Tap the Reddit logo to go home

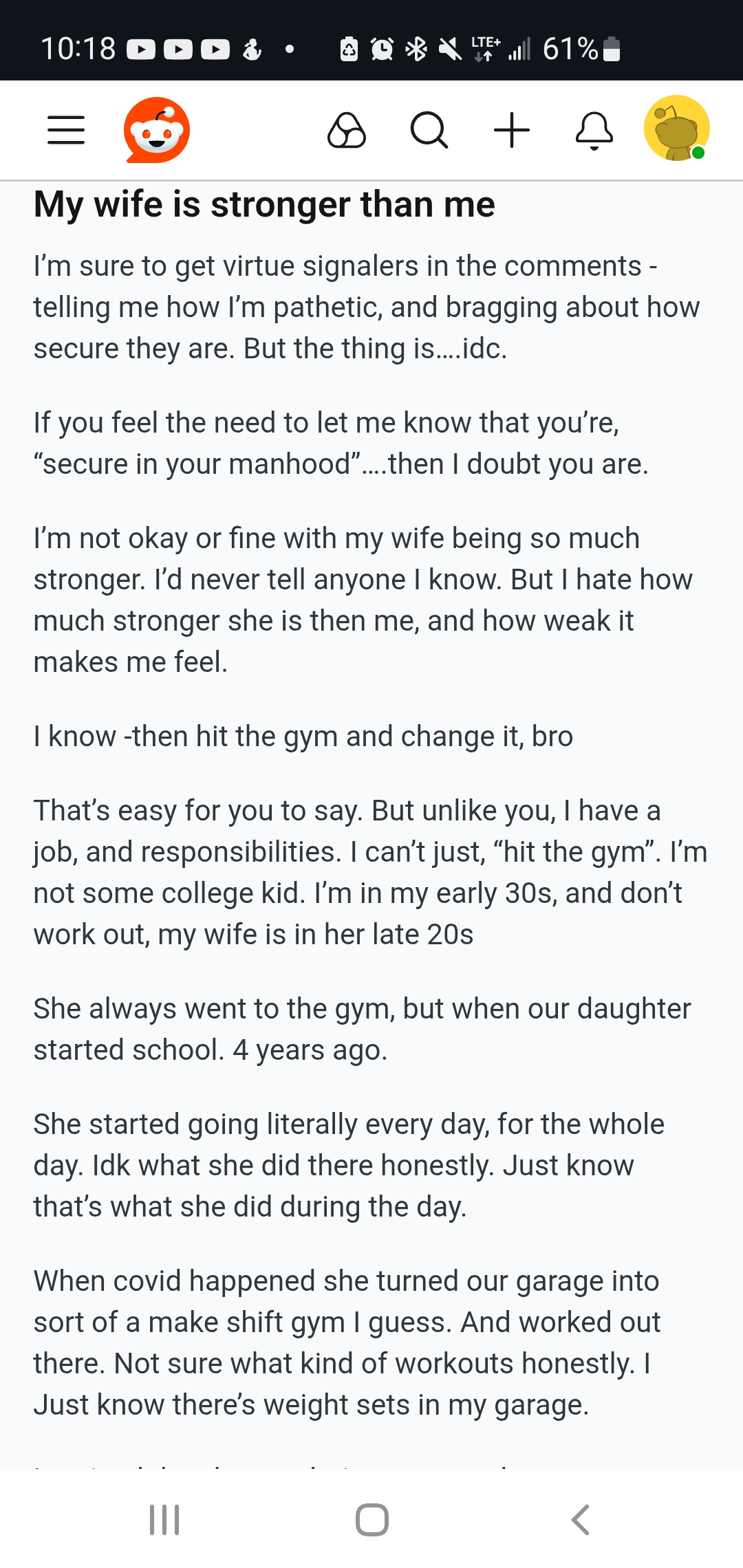(157, 130)
